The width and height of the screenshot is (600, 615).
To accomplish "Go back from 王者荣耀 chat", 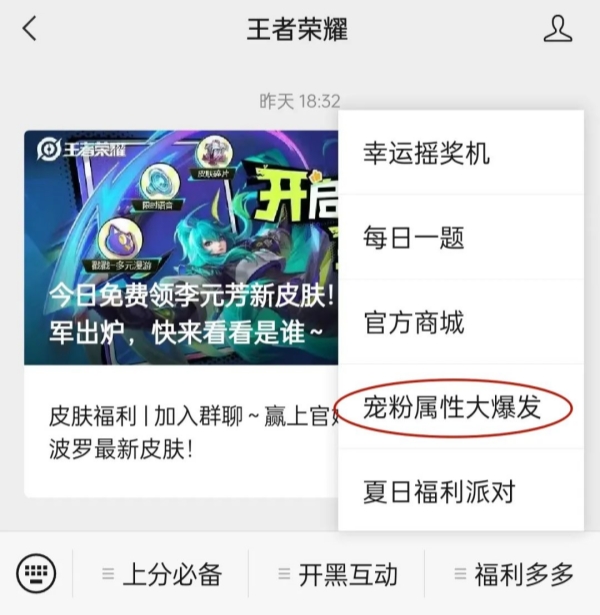I will coord(29,29).
